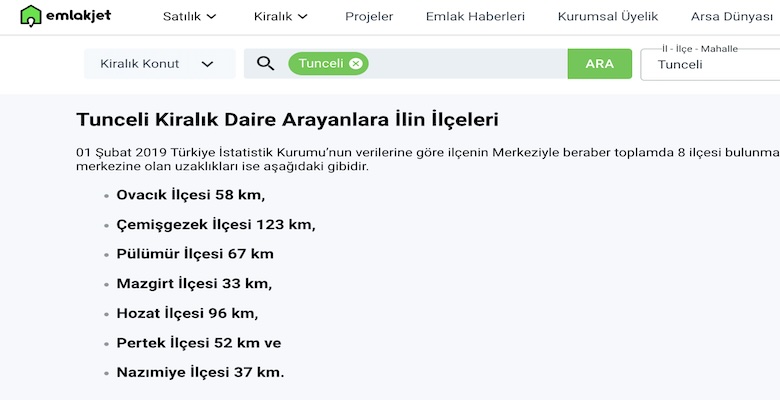Open the Kiralık Konut dropdown

[158, 64]
